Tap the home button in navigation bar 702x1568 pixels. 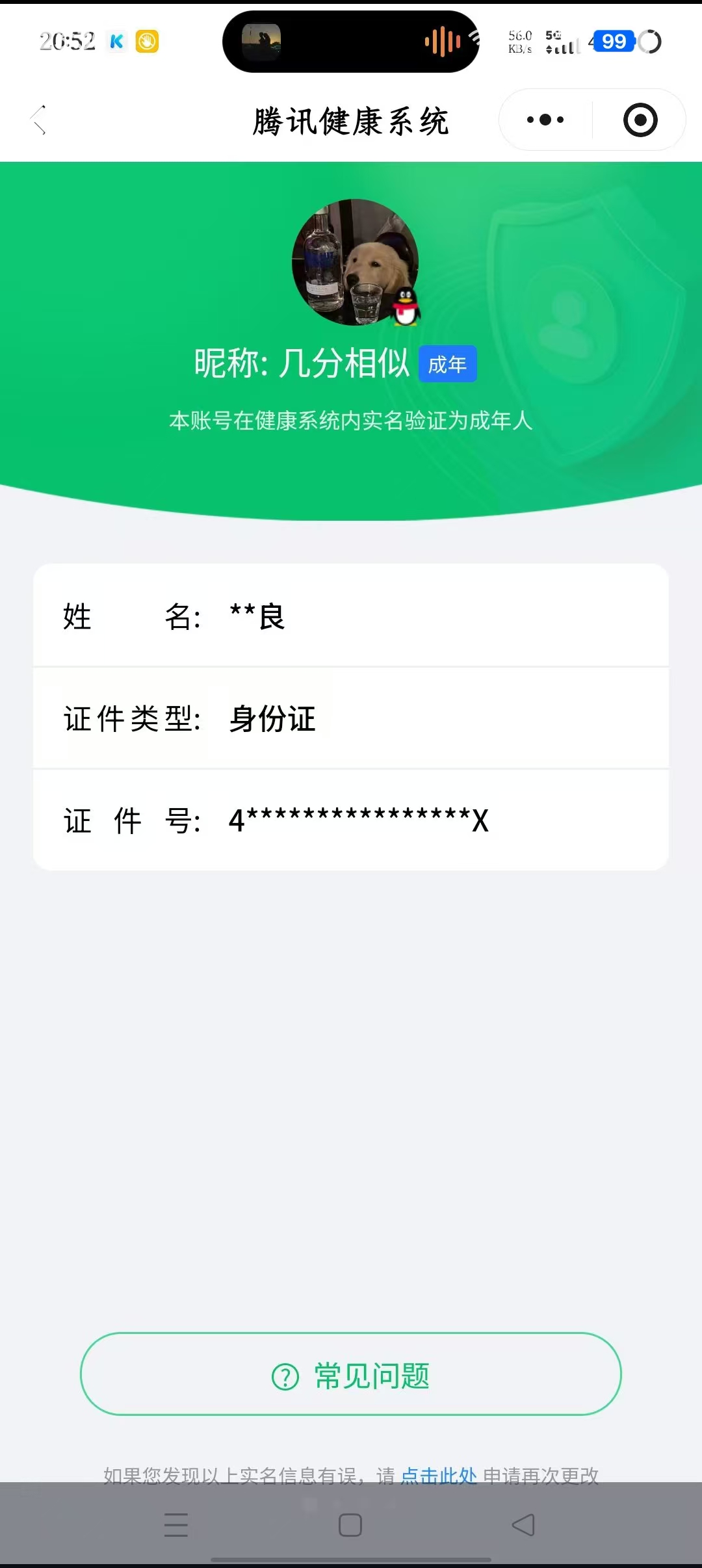coord(351,1526)
